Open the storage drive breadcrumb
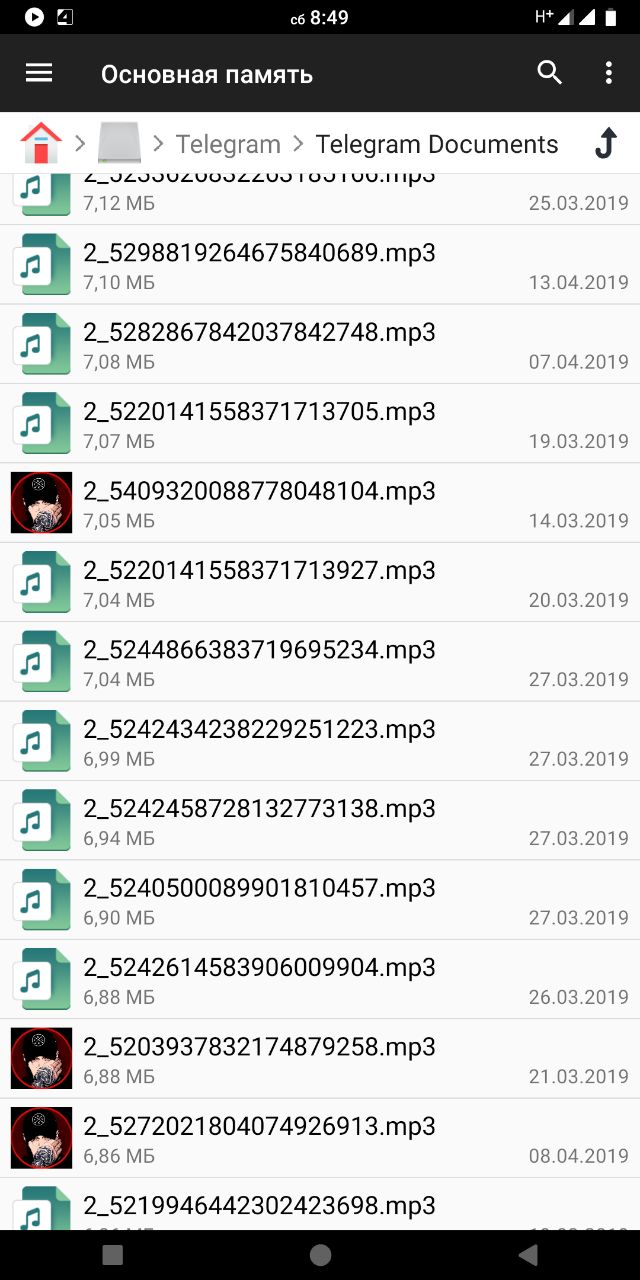 coord(119,143)
